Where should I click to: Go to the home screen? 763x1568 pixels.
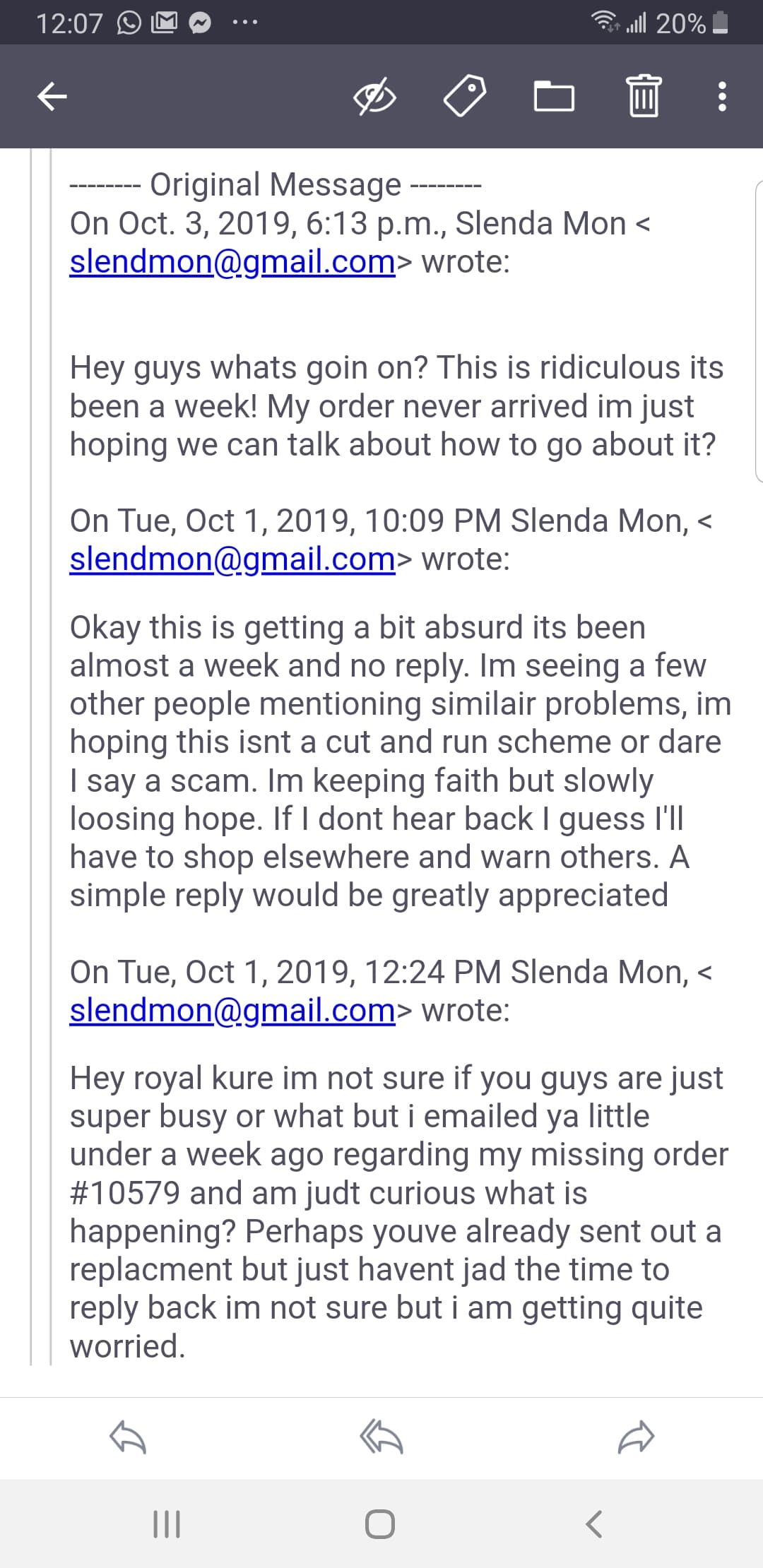[x=380, y=1524]
